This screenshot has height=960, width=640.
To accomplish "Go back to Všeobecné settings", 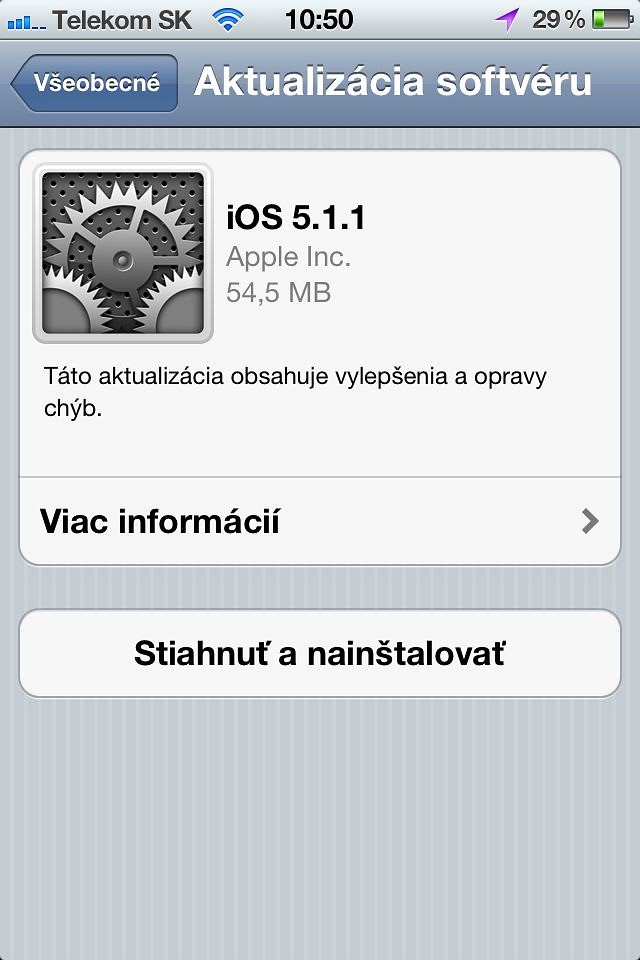I will pyautogui.click(x=95, y=83).
